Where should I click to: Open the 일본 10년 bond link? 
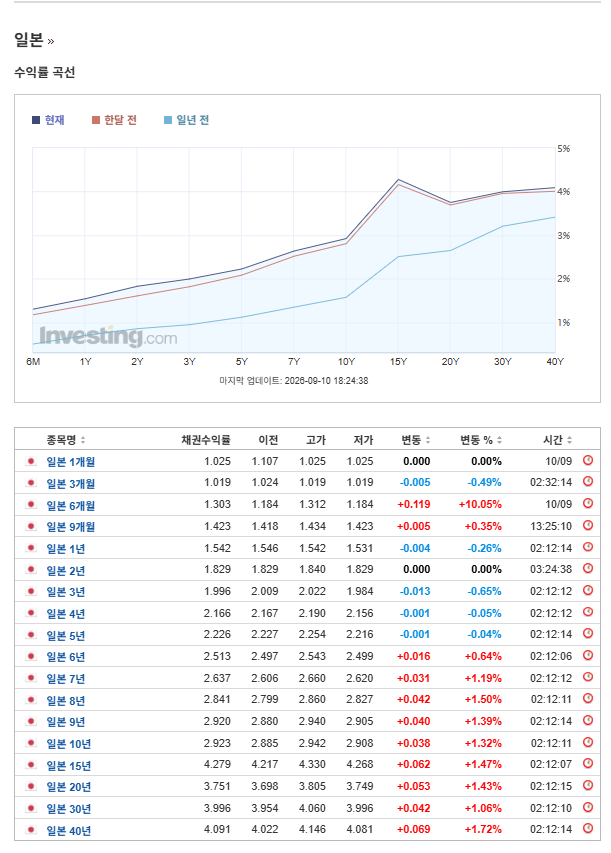point(69,744)
